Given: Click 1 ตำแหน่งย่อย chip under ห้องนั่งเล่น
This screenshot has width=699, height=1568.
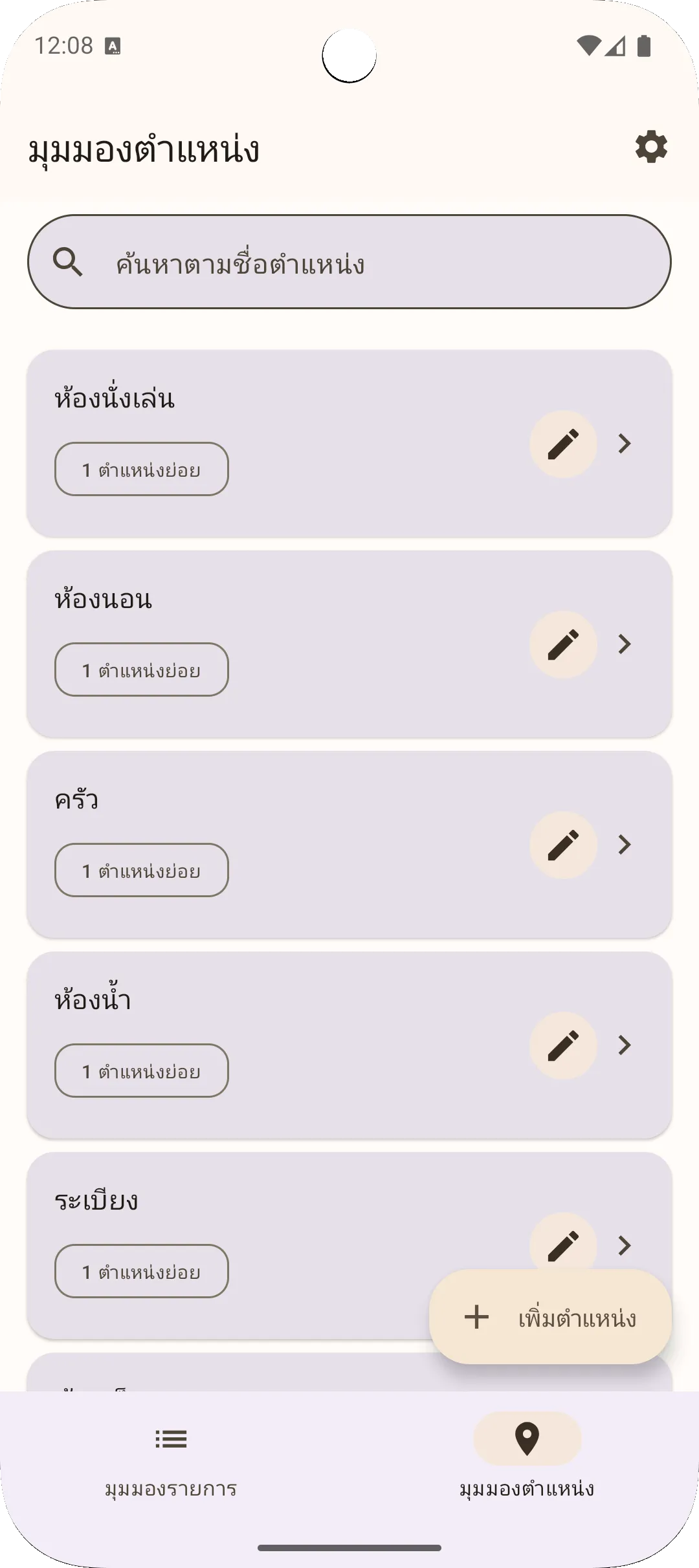Looking at the screenshot, I should click(141, 468).
